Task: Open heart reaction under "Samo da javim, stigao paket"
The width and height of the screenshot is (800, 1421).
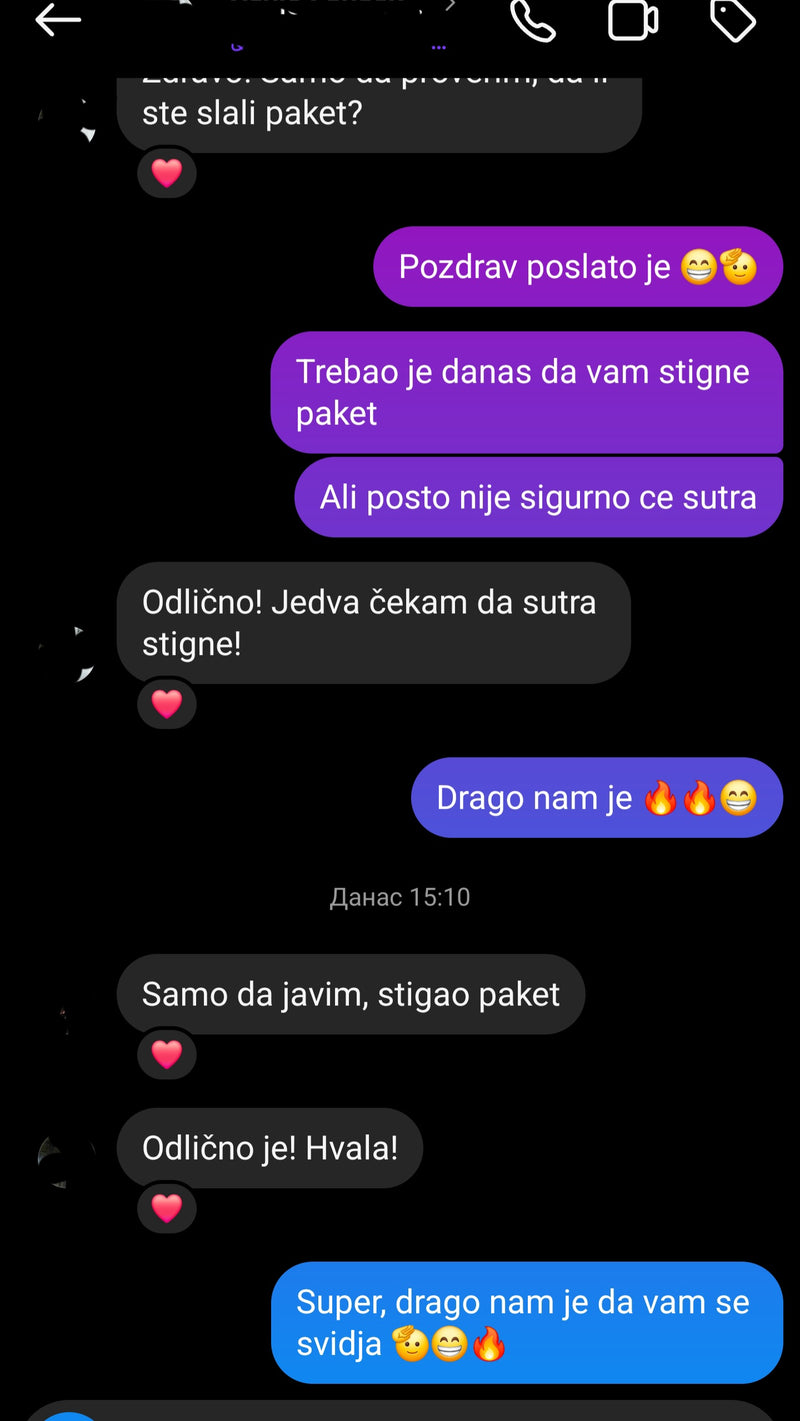Action: click(x=166, y=1055)
